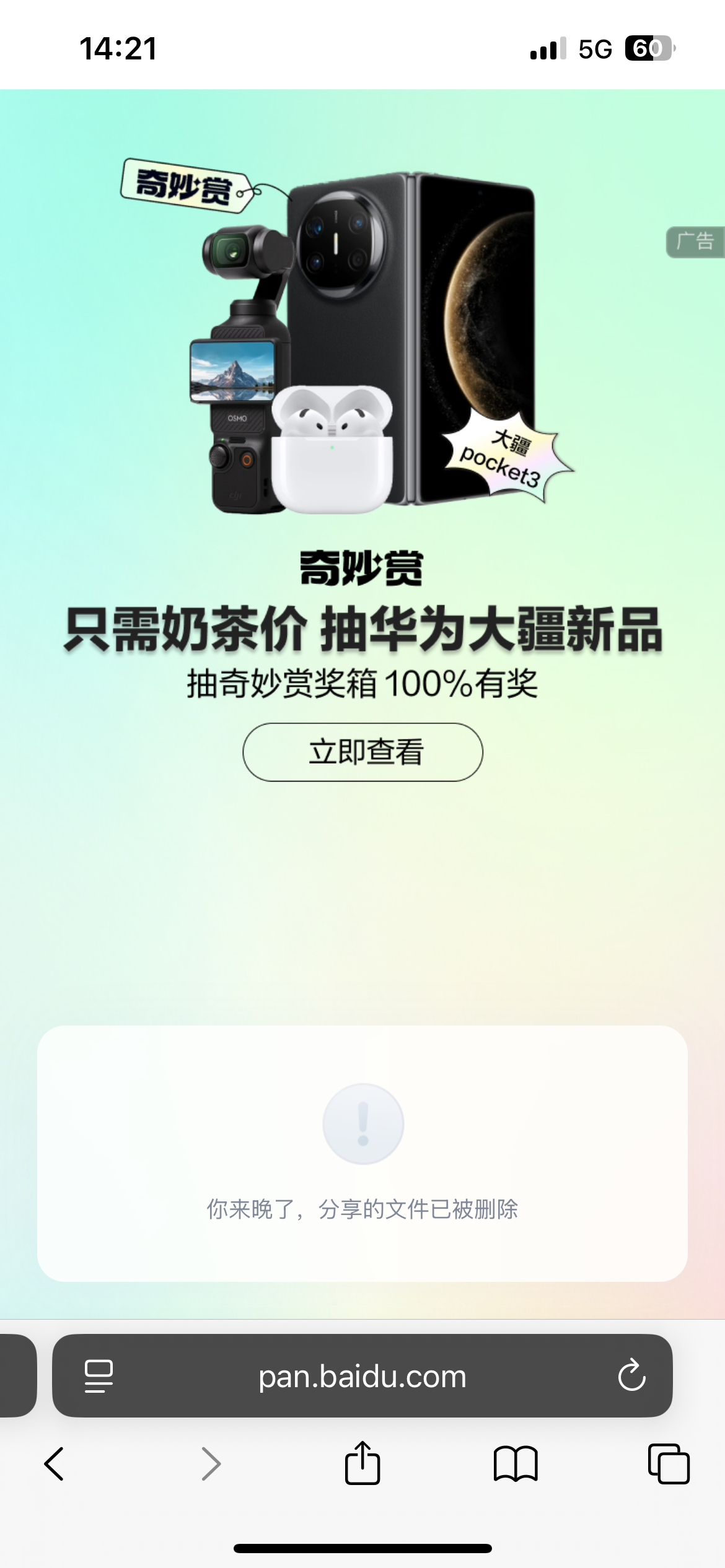This screenshot has width=725, height=1568.
Task: Open the share sheet
Action: pyautogui.click(x=362, y=1463)
